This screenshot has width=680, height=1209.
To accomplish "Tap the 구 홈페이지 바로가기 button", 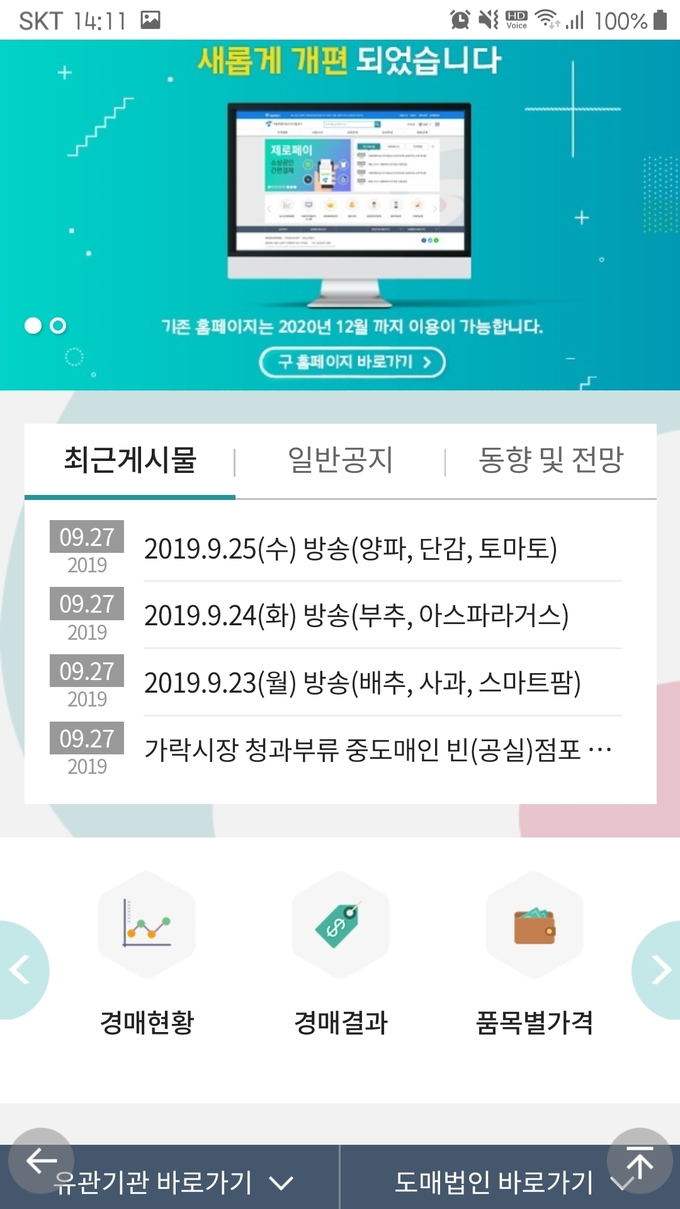I will coord(352,362).
